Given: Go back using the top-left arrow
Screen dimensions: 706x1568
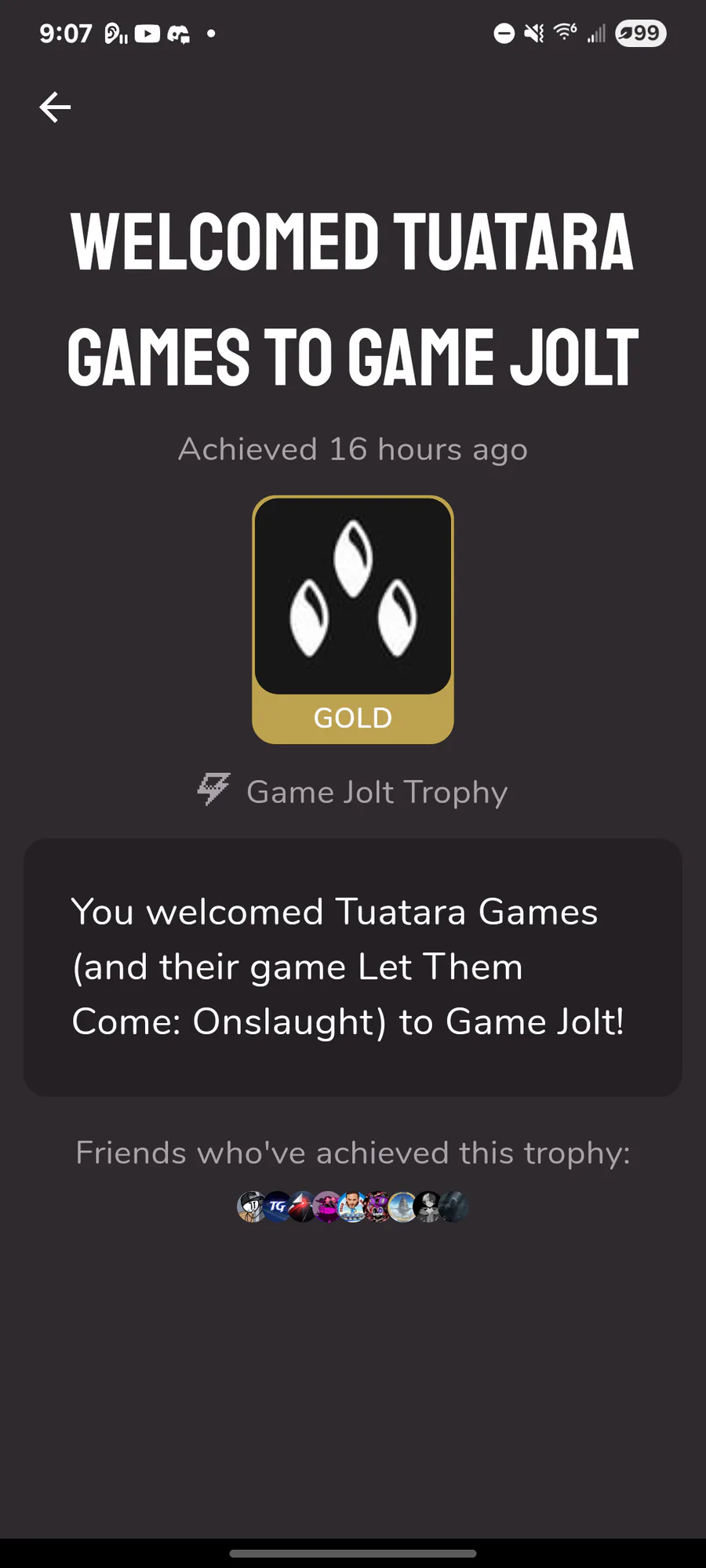Looking at the screenshot, I should pos(55,107).
